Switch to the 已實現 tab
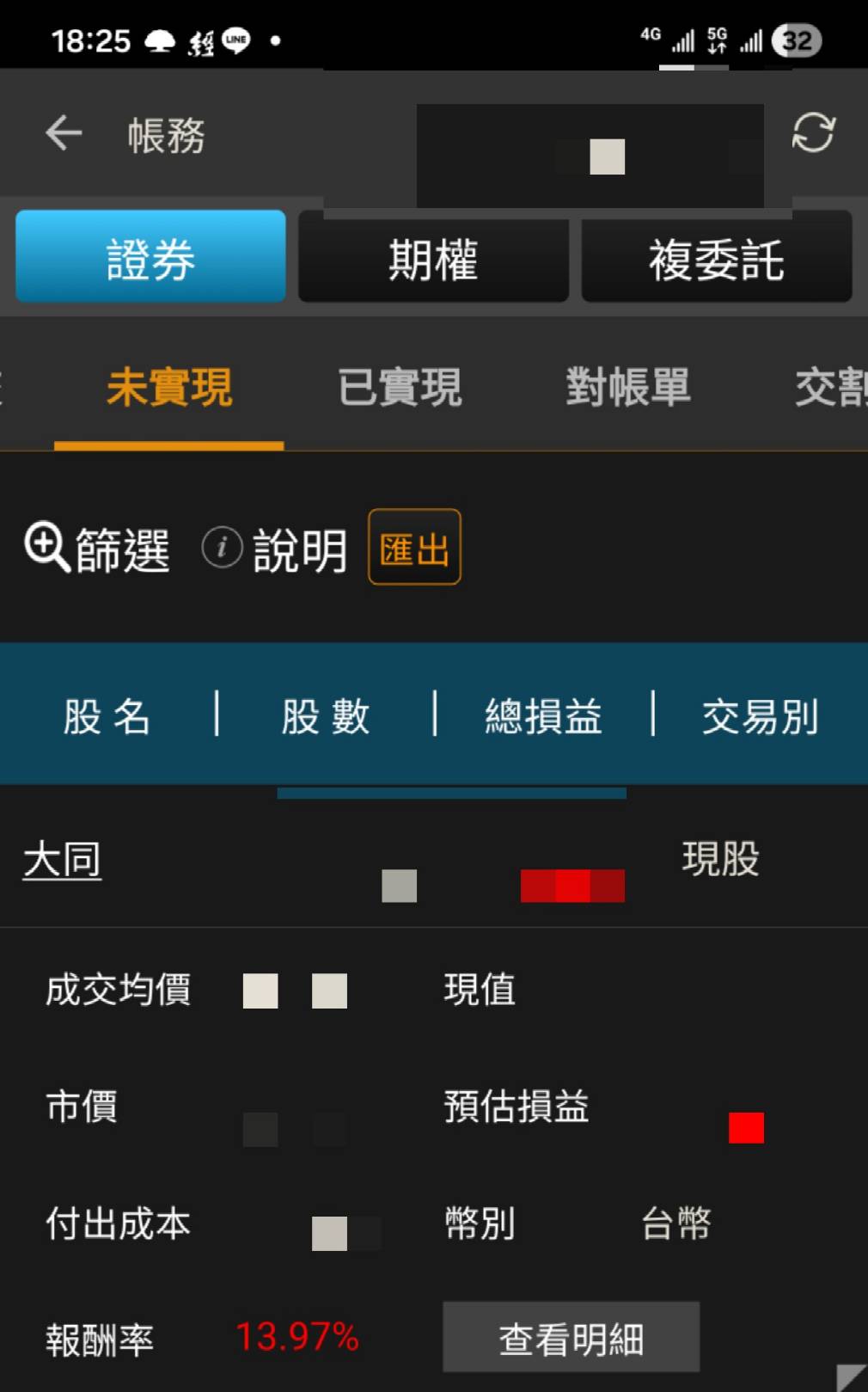 tap(400, 388)
